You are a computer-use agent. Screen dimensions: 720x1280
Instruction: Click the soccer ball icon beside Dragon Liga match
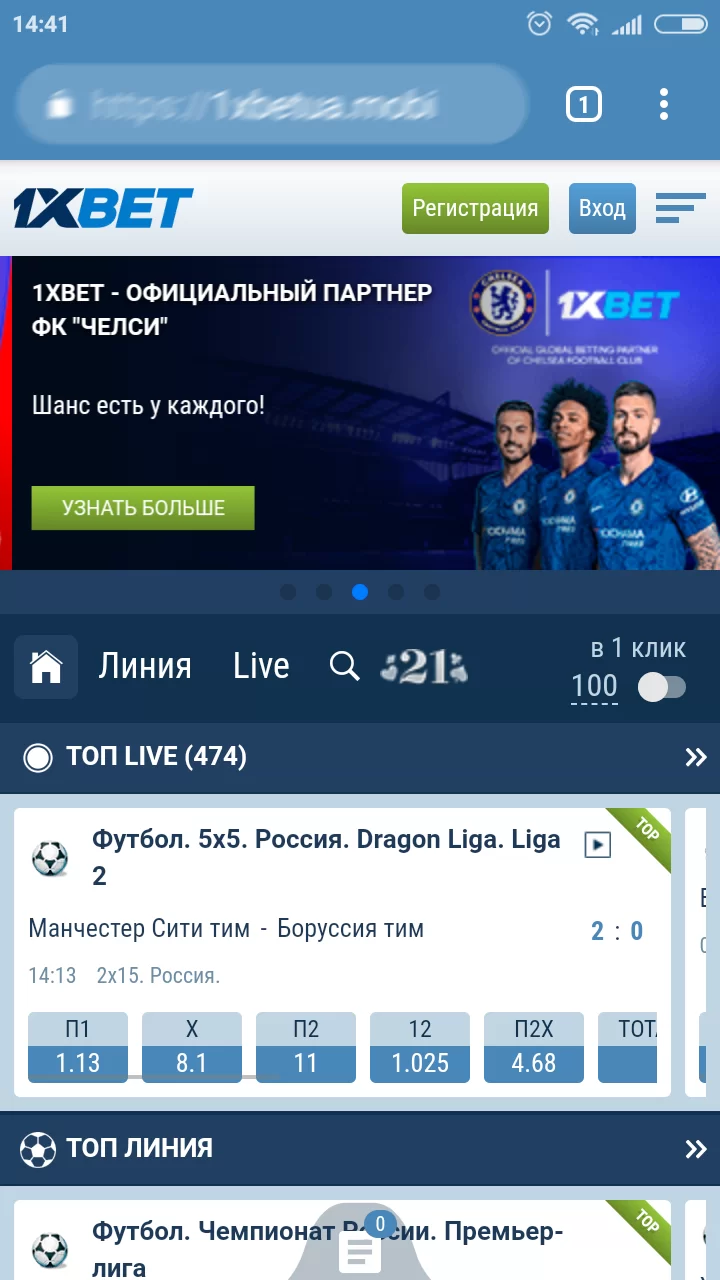[48, 857]
